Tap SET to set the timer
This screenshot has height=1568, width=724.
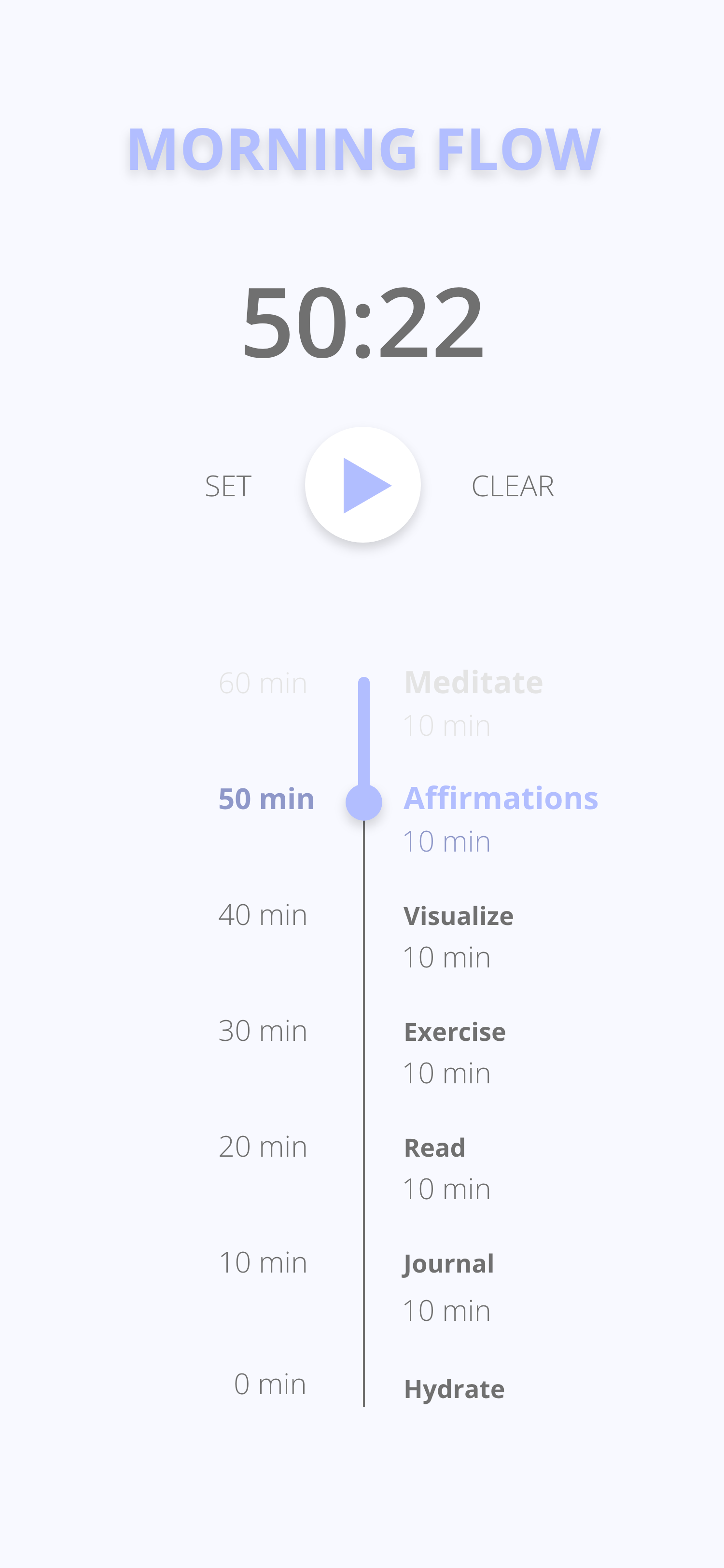click(228, 486)
